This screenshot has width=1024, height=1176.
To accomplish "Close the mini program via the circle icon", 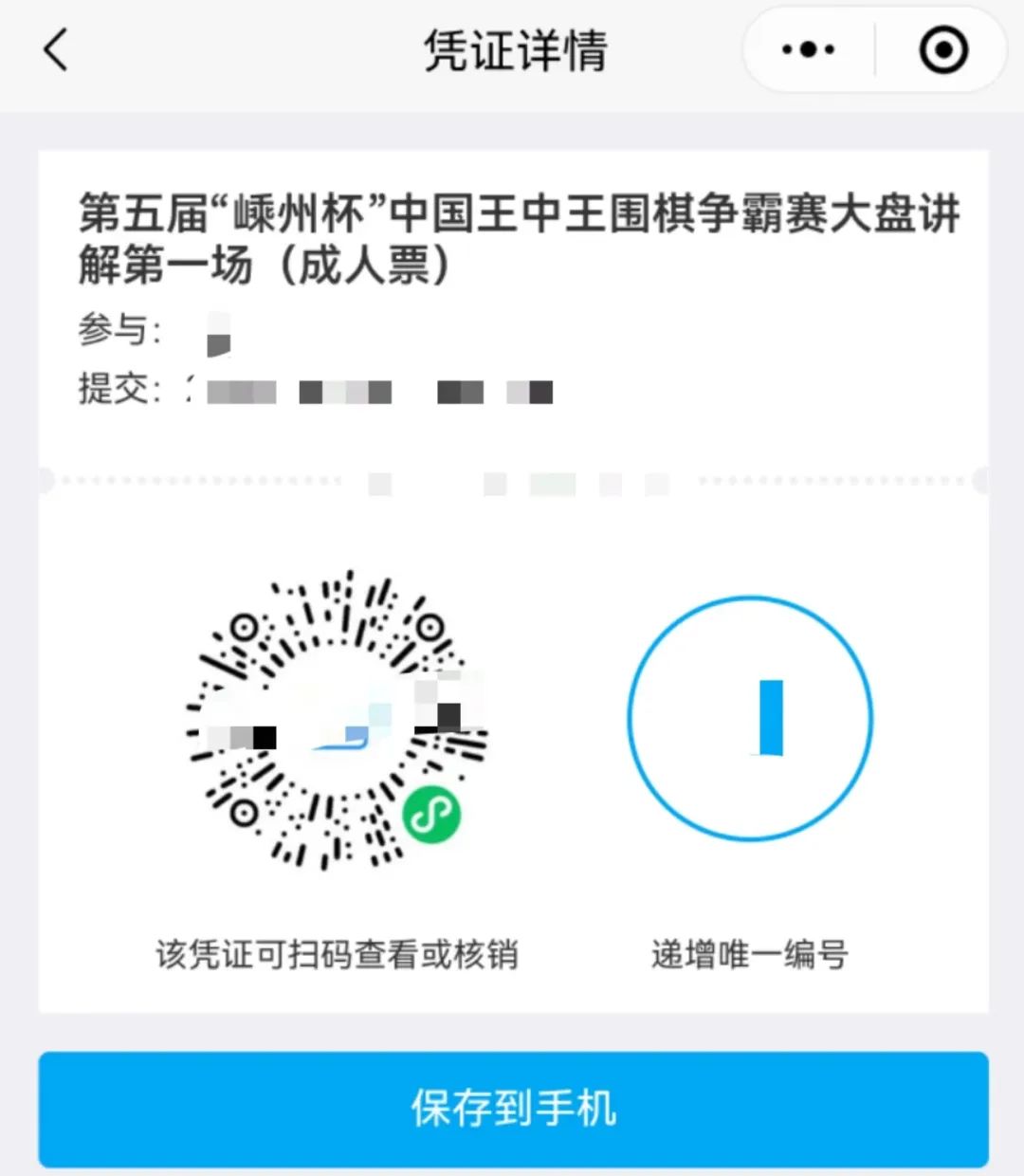I will [943, 49].
